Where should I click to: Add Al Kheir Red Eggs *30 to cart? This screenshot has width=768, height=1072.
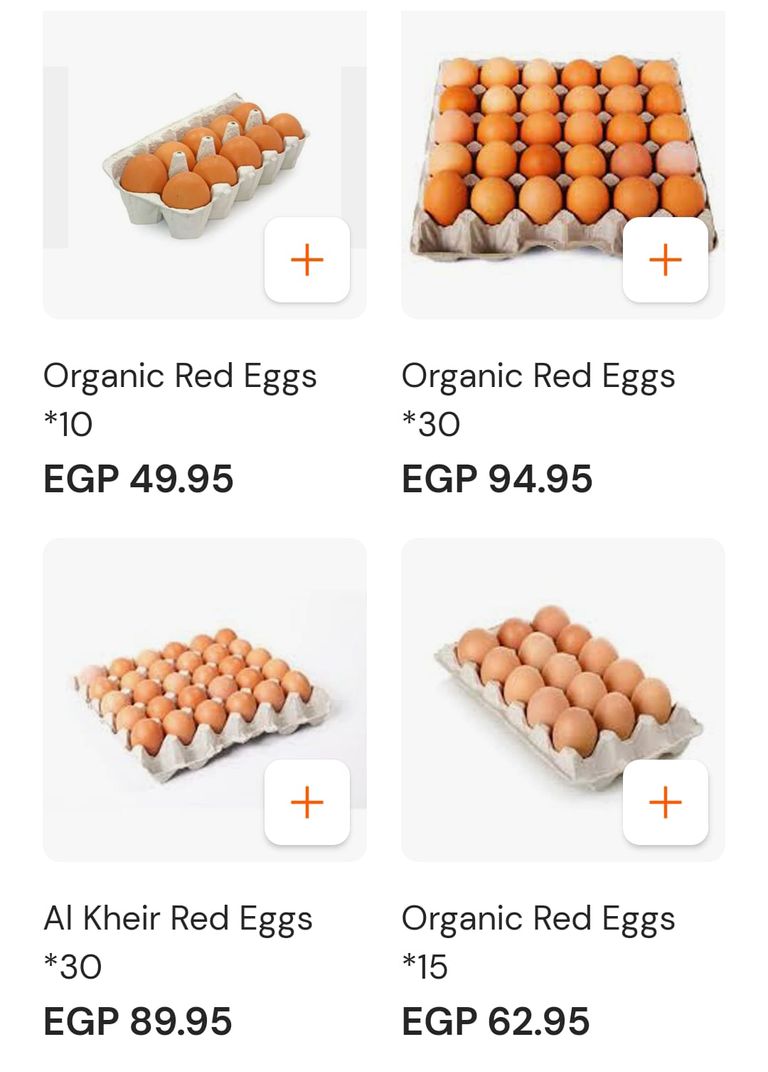(307, 802)
